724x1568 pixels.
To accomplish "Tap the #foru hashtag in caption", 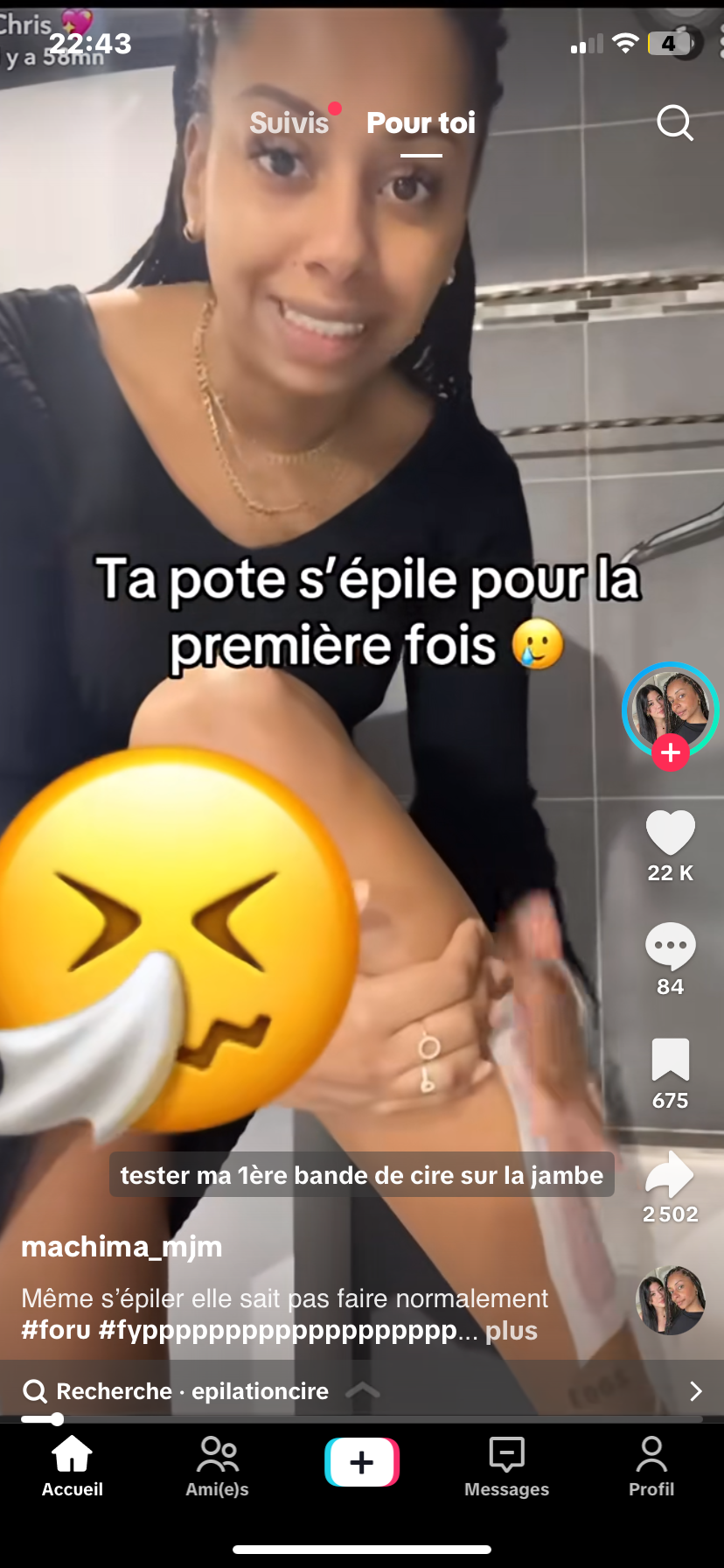I will [56, 1331].
